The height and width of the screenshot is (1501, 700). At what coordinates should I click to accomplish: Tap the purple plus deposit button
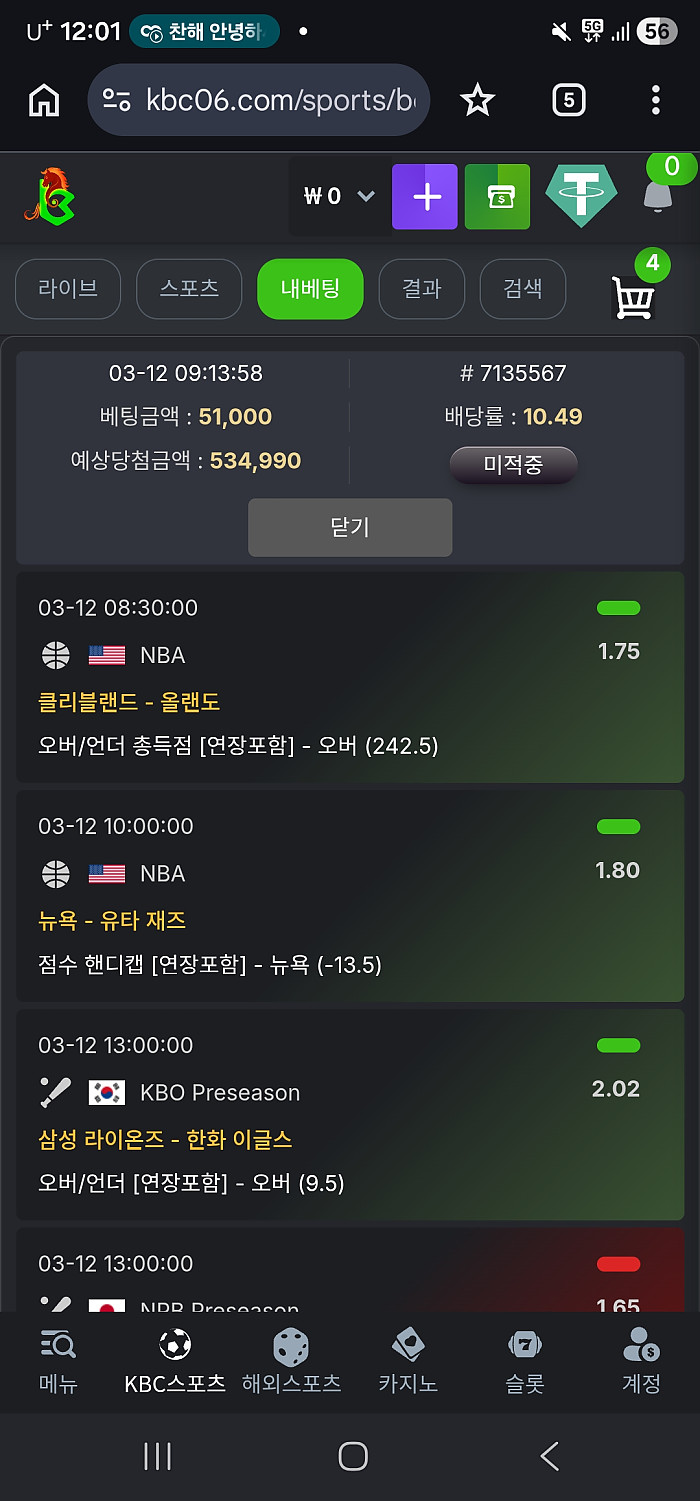coord(425,197)
